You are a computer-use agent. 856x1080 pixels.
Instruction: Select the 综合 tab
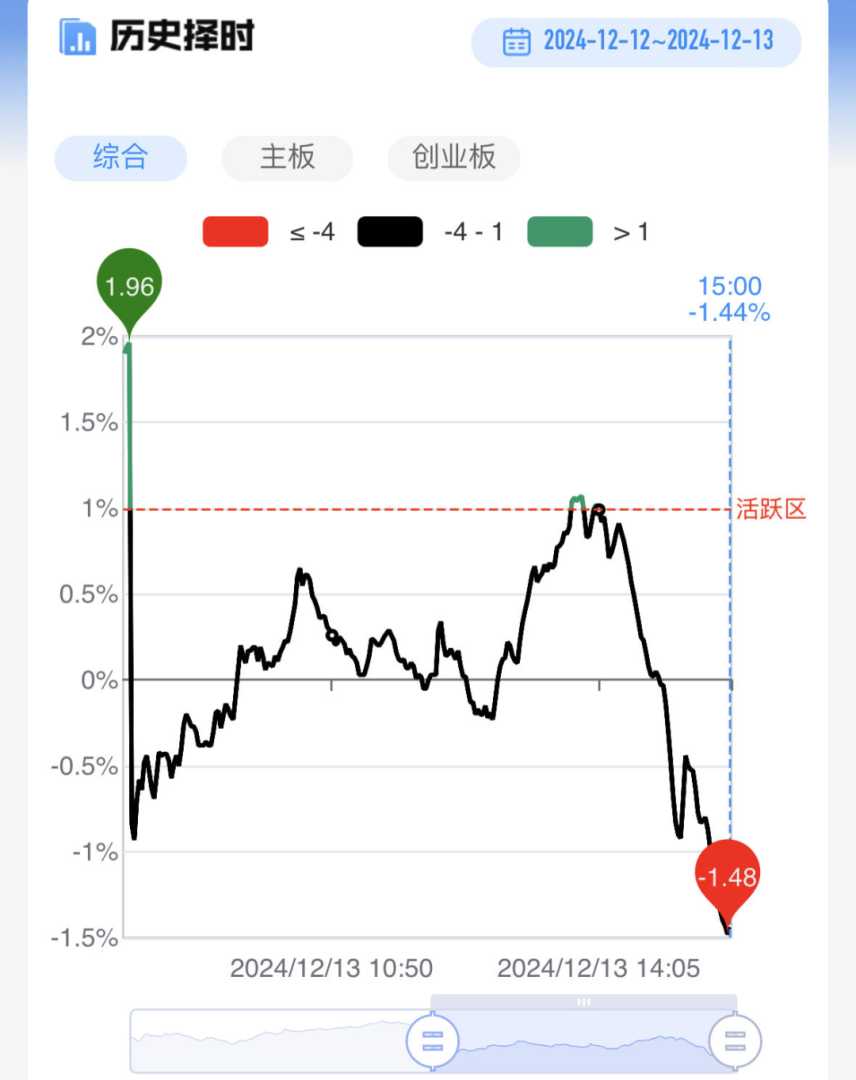coord(120,158)
